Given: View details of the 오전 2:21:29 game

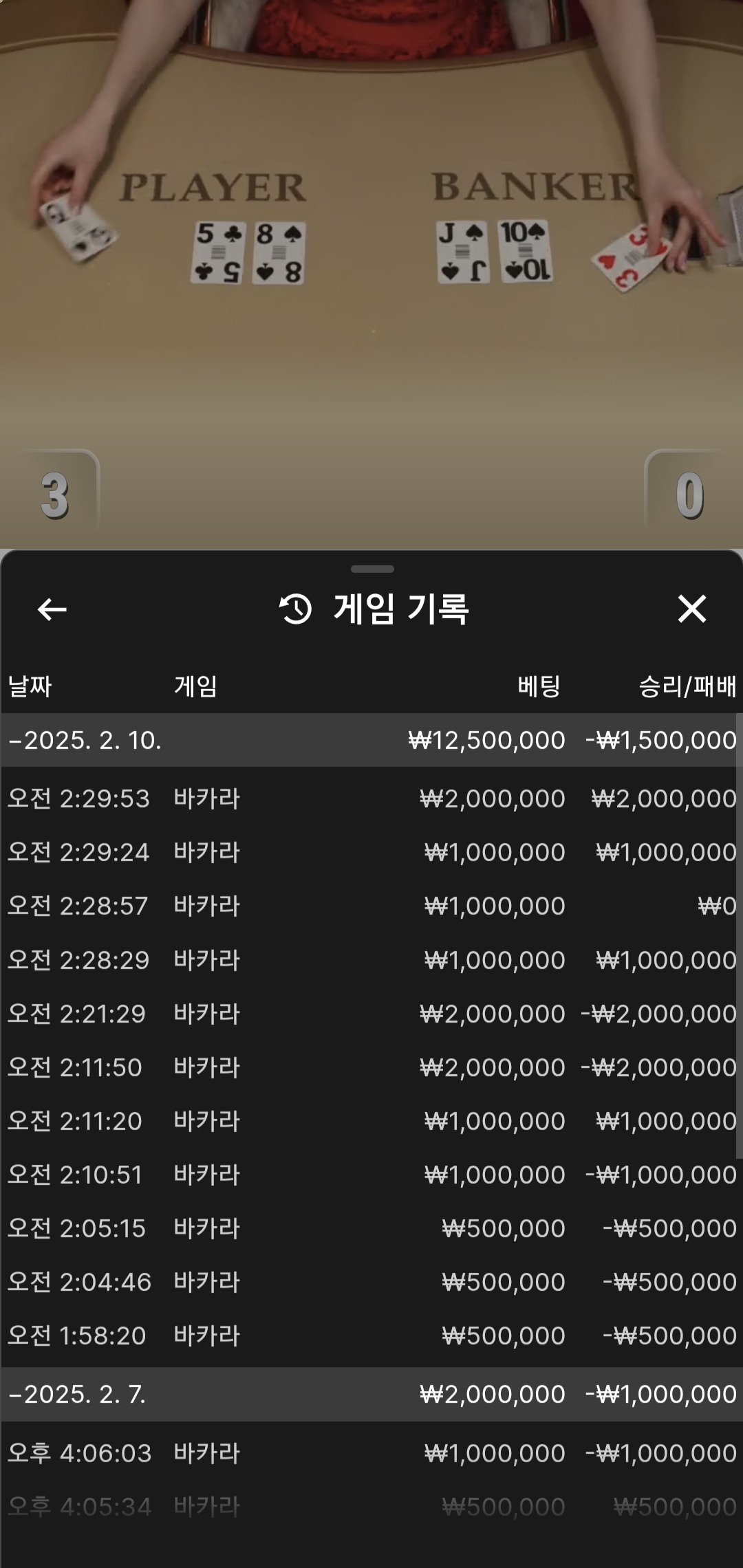Looking at the screenshot, I should [369, 1013].
